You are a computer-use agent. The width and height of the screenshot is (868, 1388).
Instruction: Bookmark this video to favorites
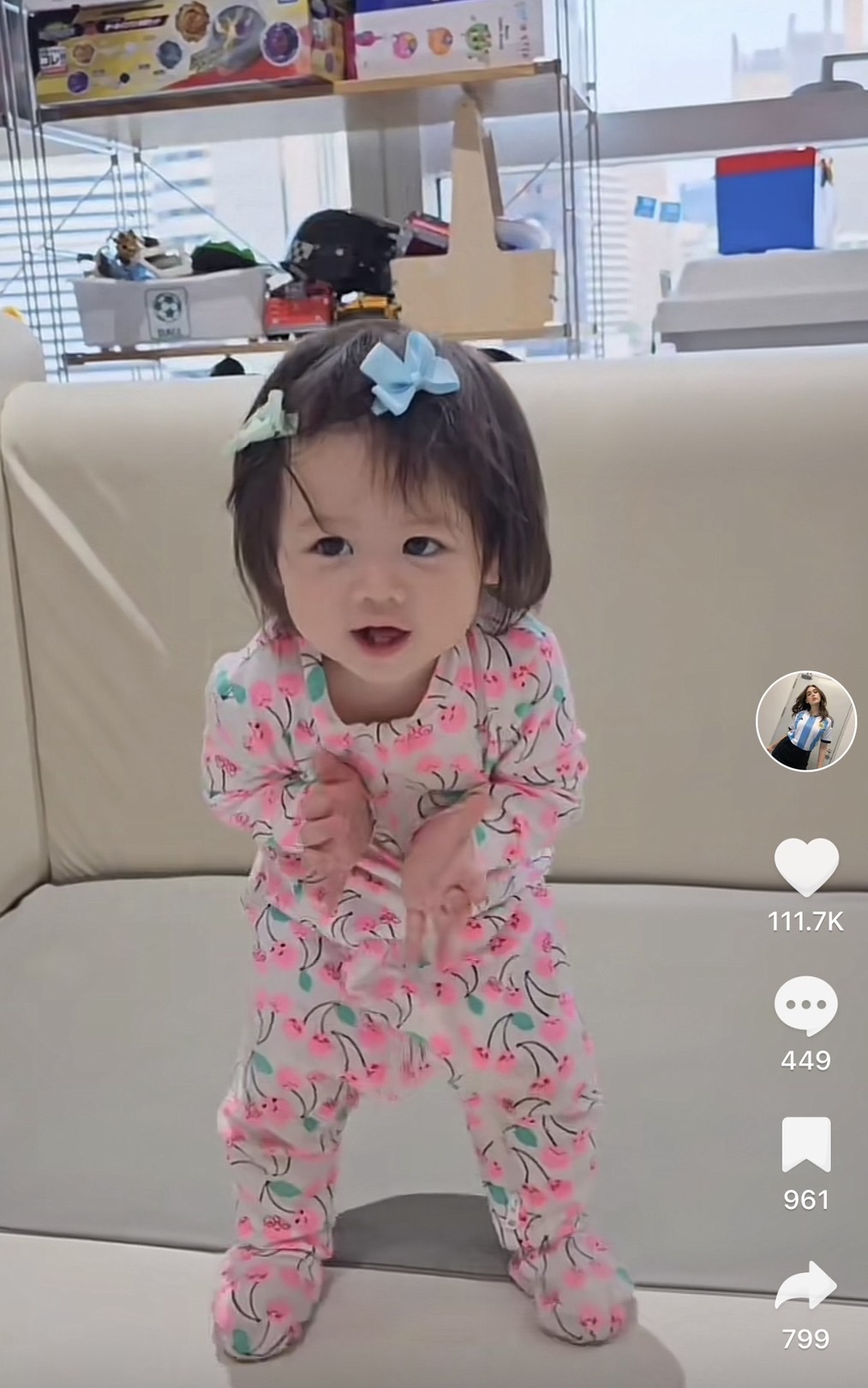click(805, 1145)
